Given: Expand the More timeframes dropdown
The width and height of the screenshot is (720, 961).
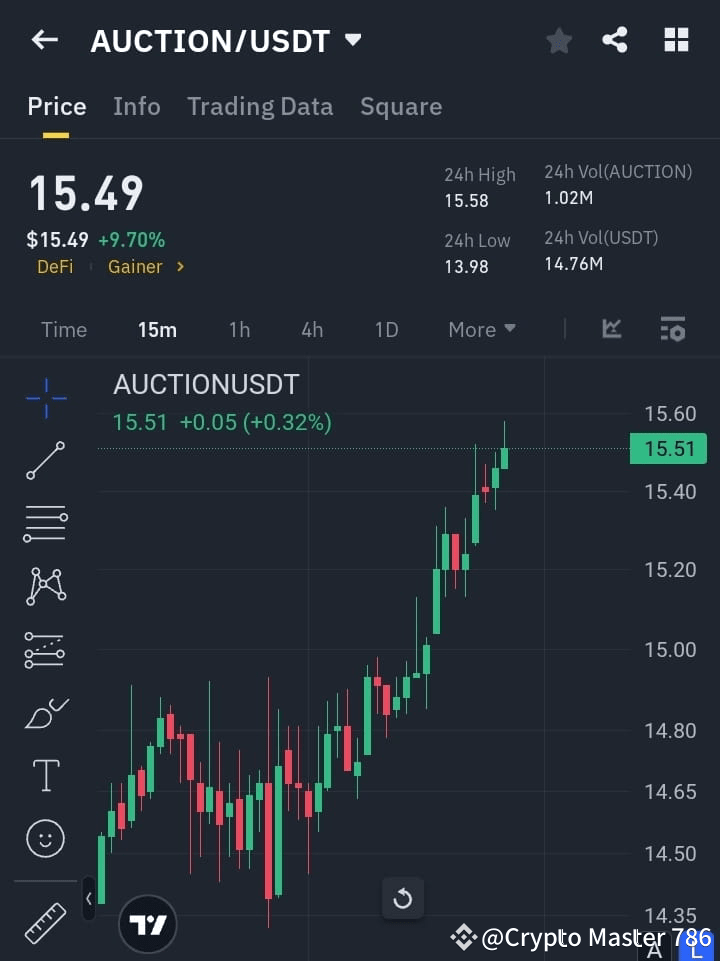Looking at the screenshot, I should (481, 329).
